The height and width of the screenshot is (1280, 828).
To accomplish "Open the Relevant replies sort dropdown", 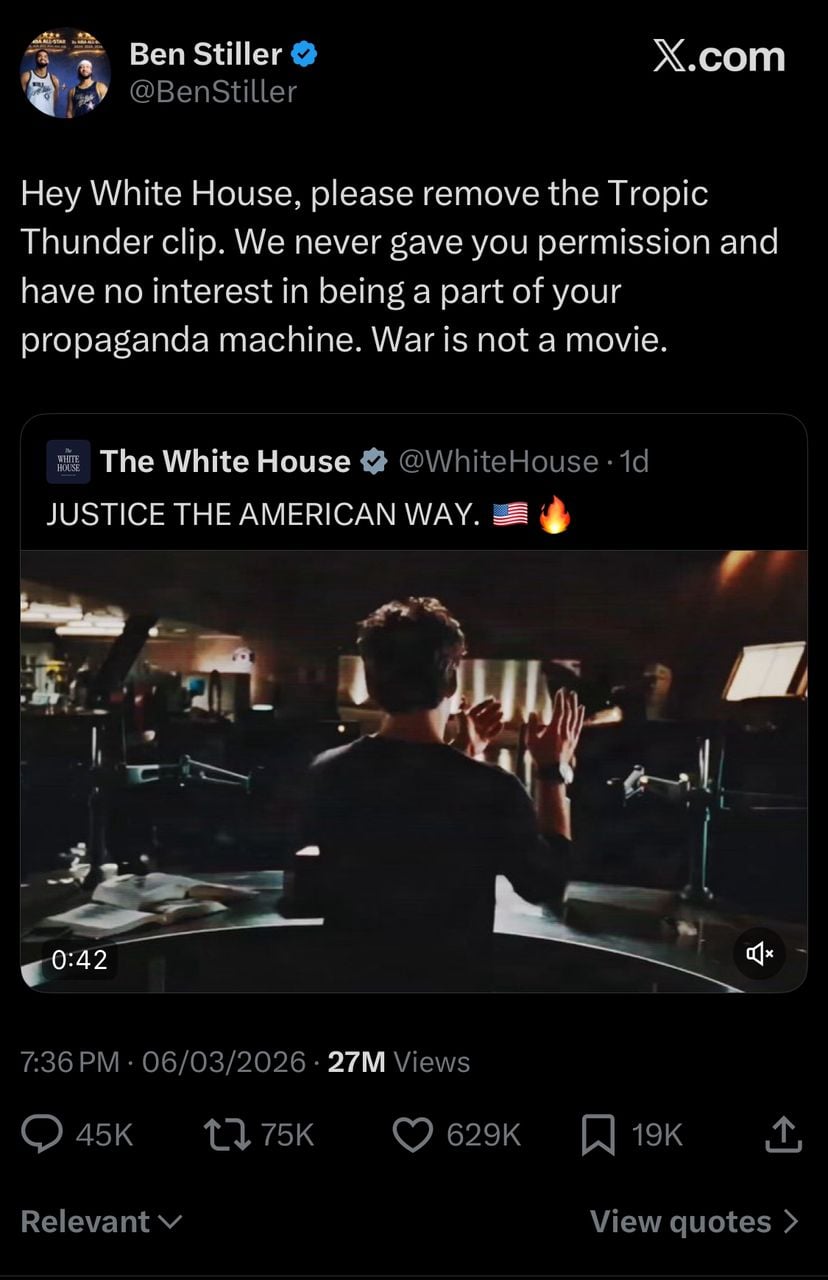I will 98,1221.
